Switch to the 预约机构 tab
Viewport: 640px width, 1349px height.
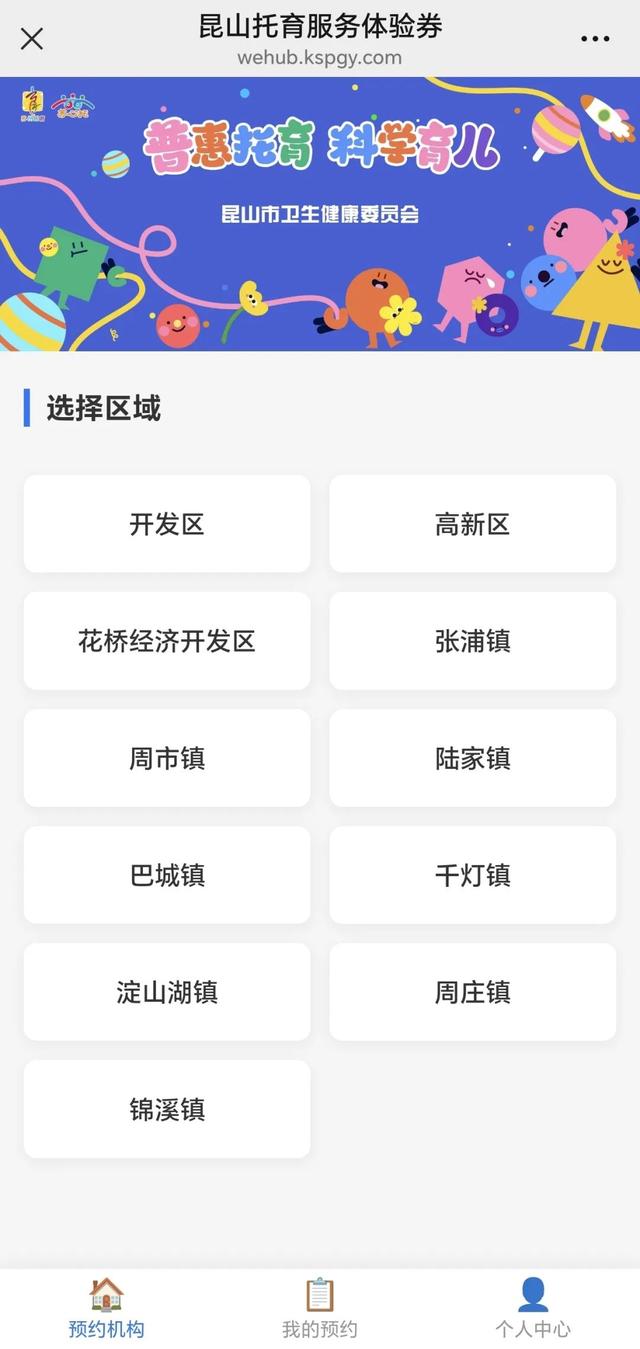106,1308
